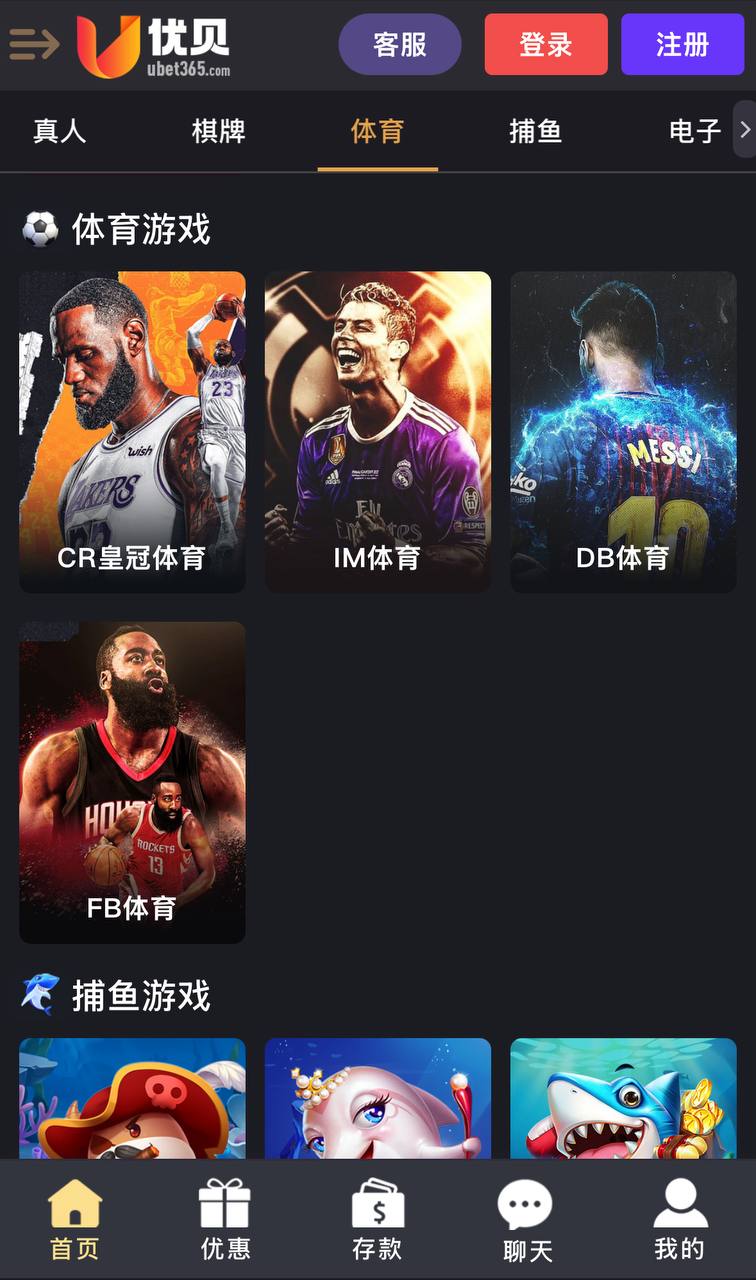This screenshot has width=756, height=1280.
Task: Open the 存款 deposit tab
Action: [x=377, y=1220]
